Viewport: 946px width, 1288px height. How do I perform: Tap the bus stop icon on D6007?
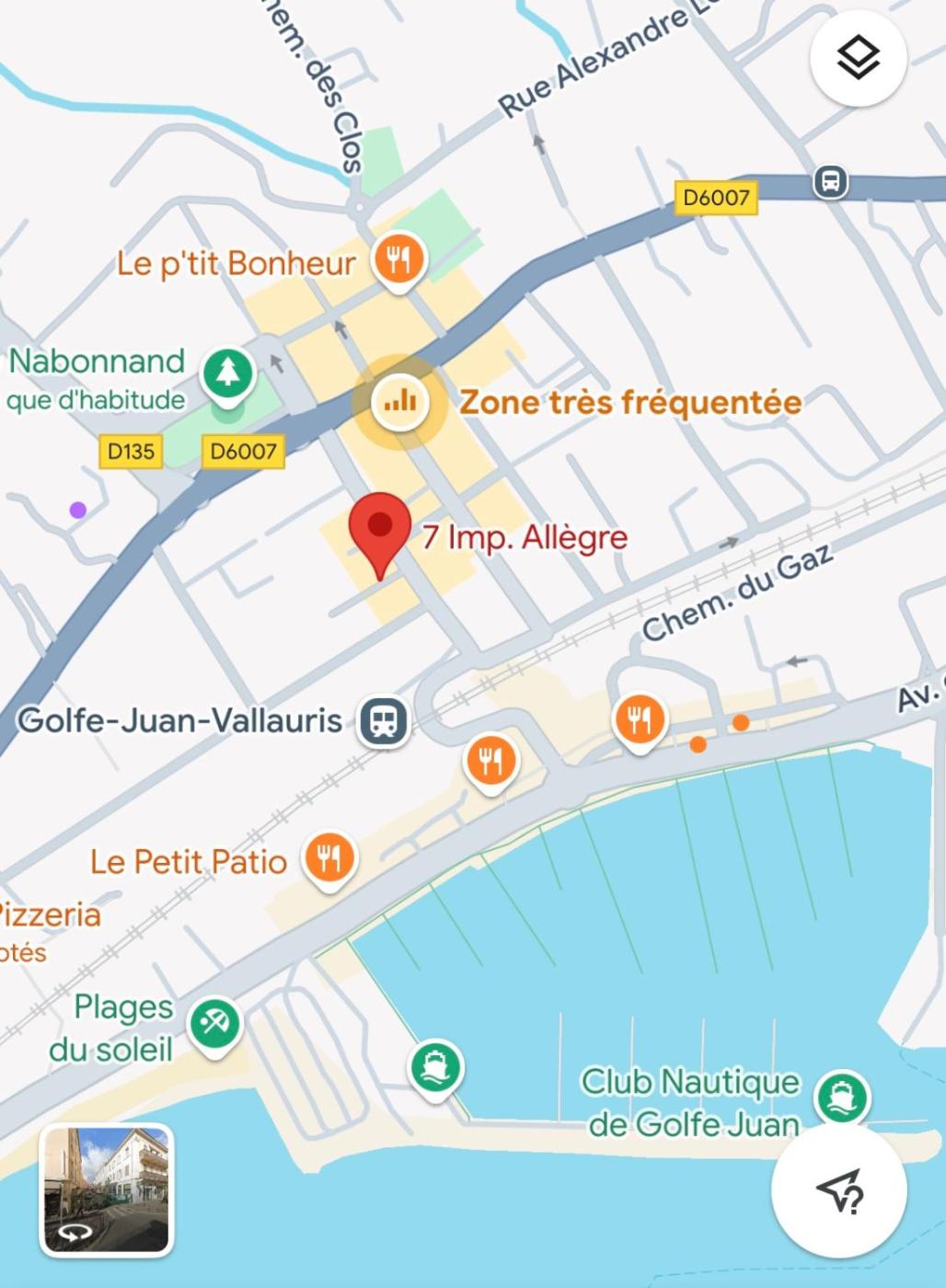(x=830, y=181)
